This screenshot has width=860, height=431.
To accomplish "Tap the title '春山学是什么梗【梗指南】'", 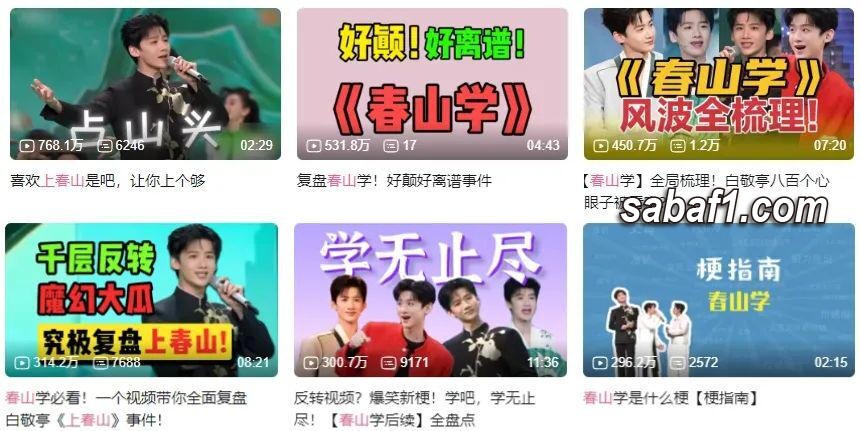I will [x=663, y=397].
